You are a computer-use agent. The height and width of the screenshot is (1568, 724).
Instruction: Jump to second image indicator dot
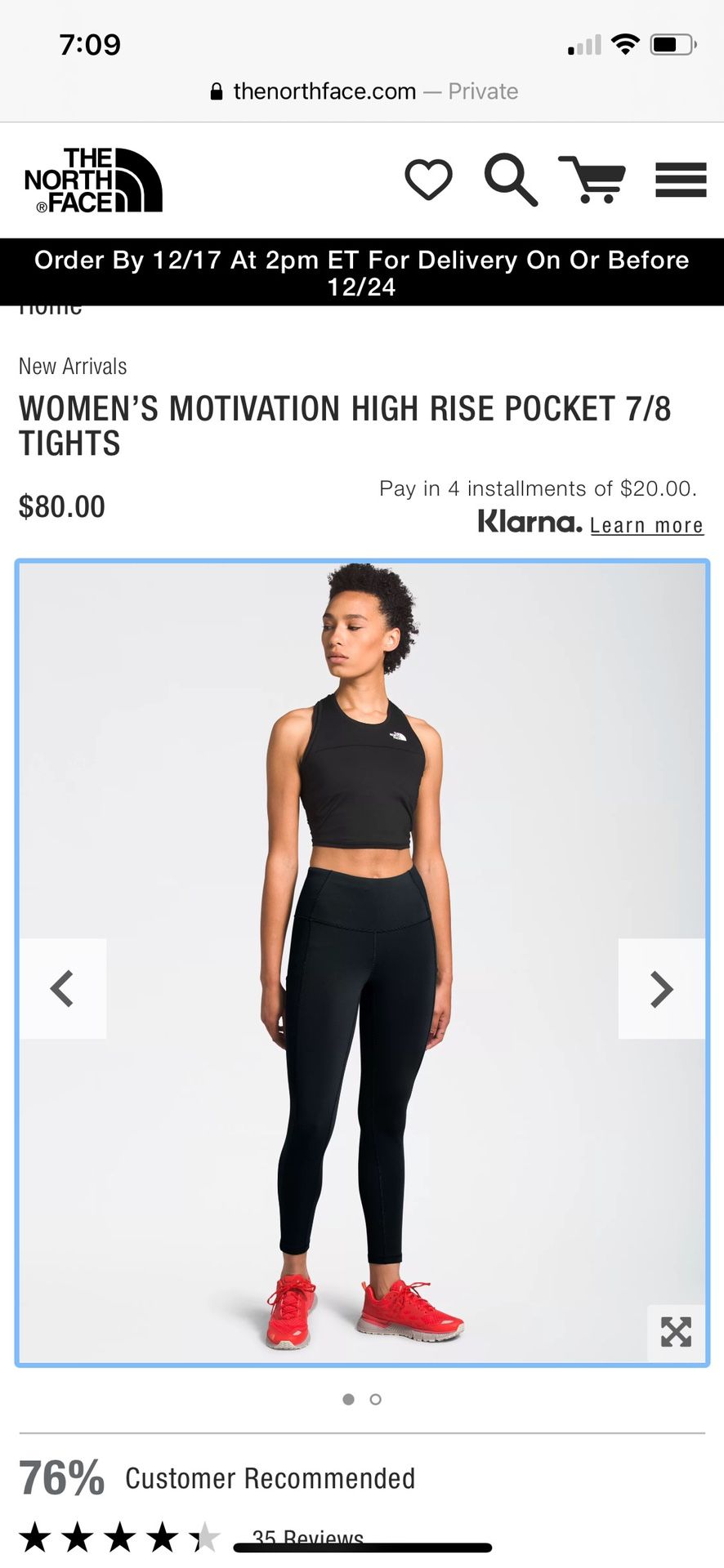click(x=376, y=1400)
